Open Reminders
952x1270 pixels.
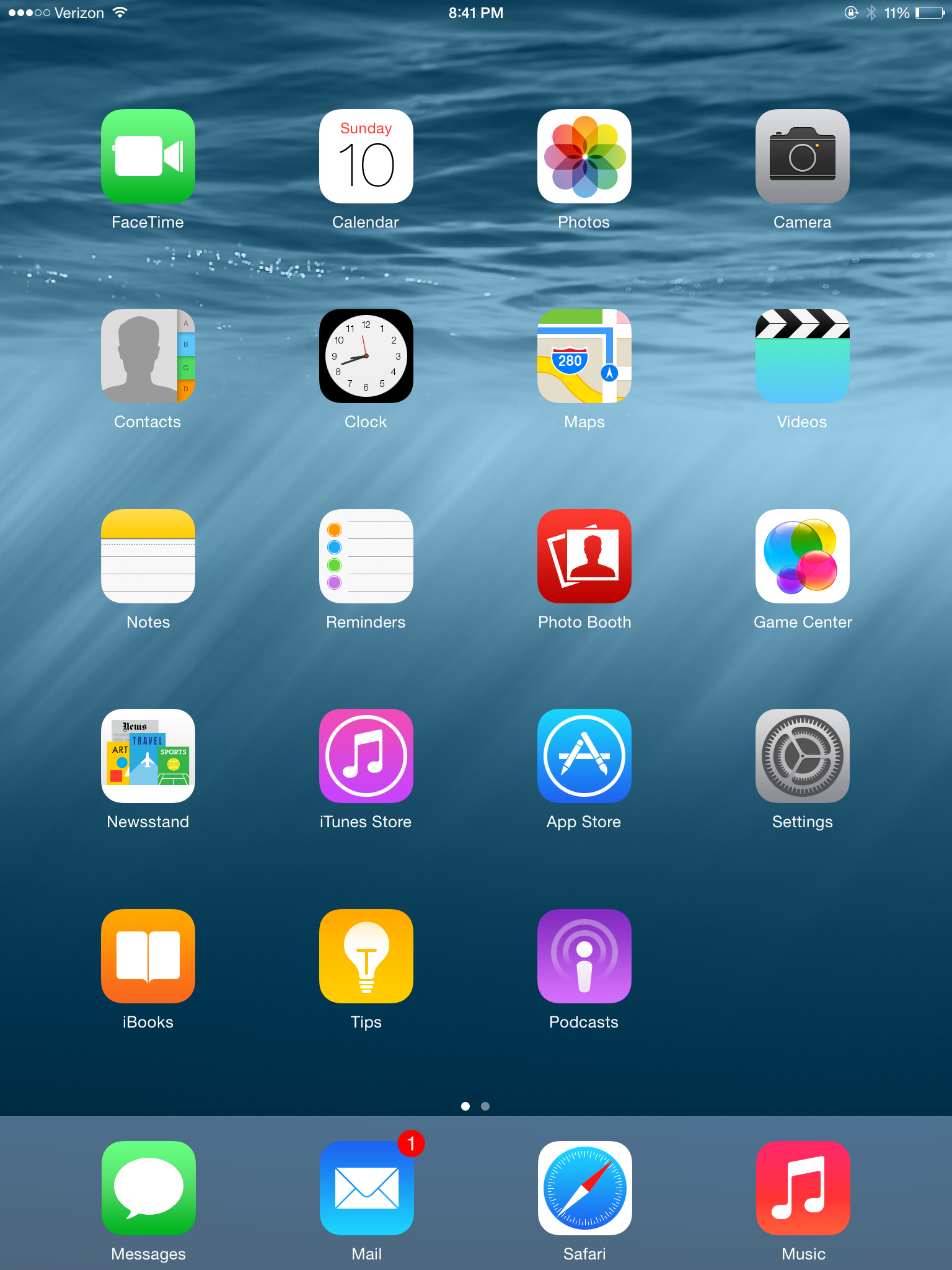click(x=366, y=556)
